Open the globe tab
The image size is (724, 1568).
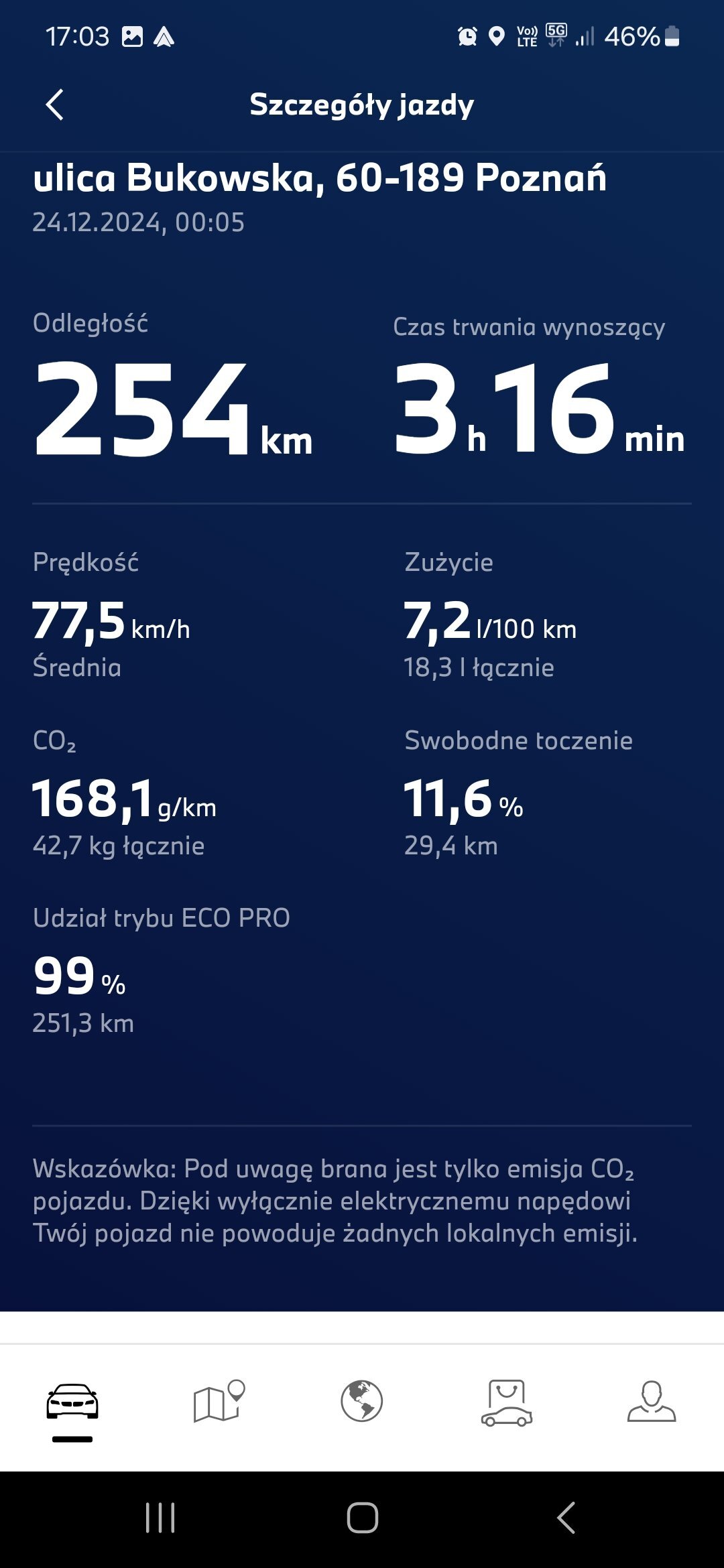[362, 1401]
